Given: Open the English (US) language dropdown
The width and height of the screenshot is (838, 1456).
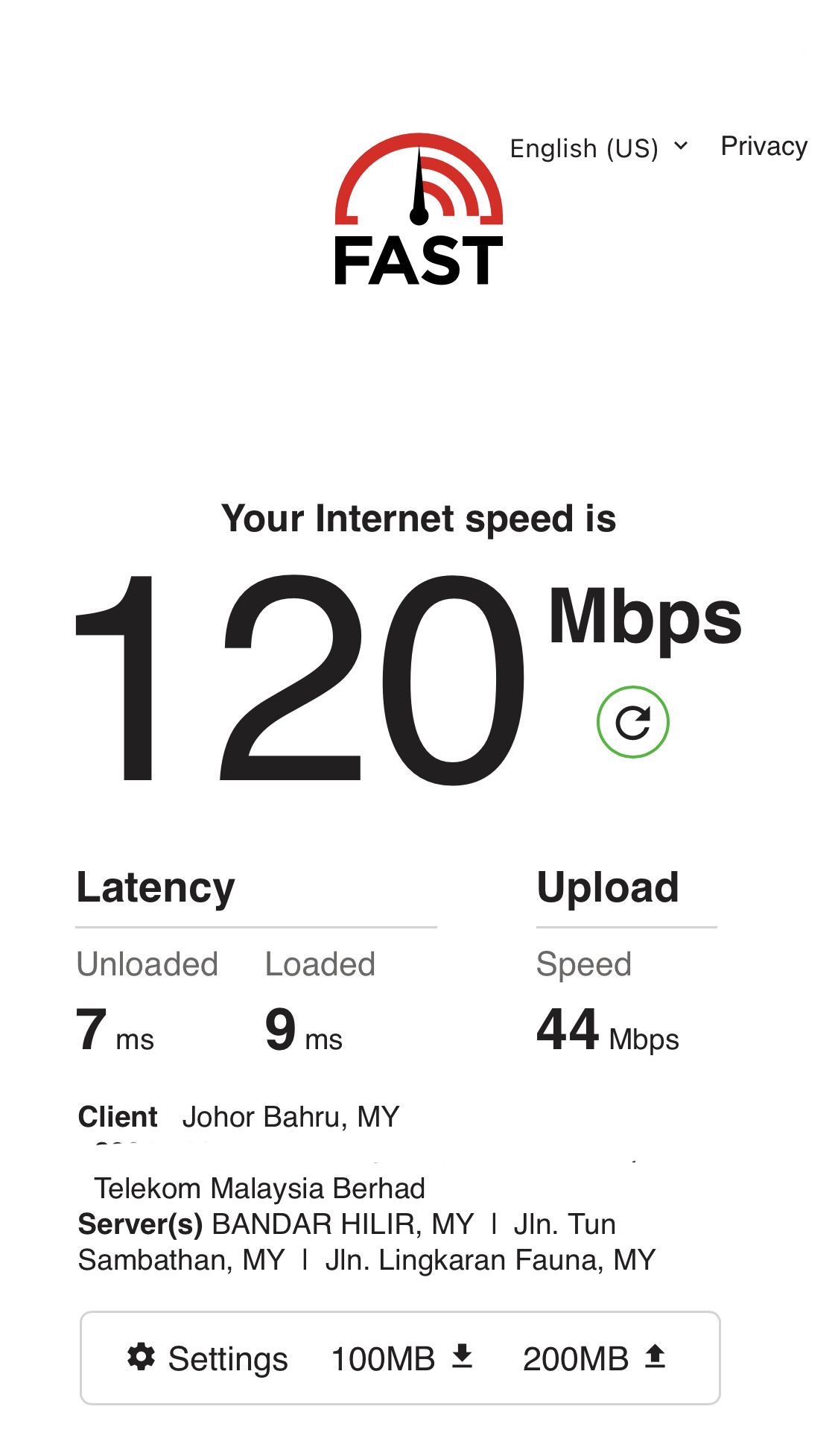Looking at the screenshot, I should (599, 148).
